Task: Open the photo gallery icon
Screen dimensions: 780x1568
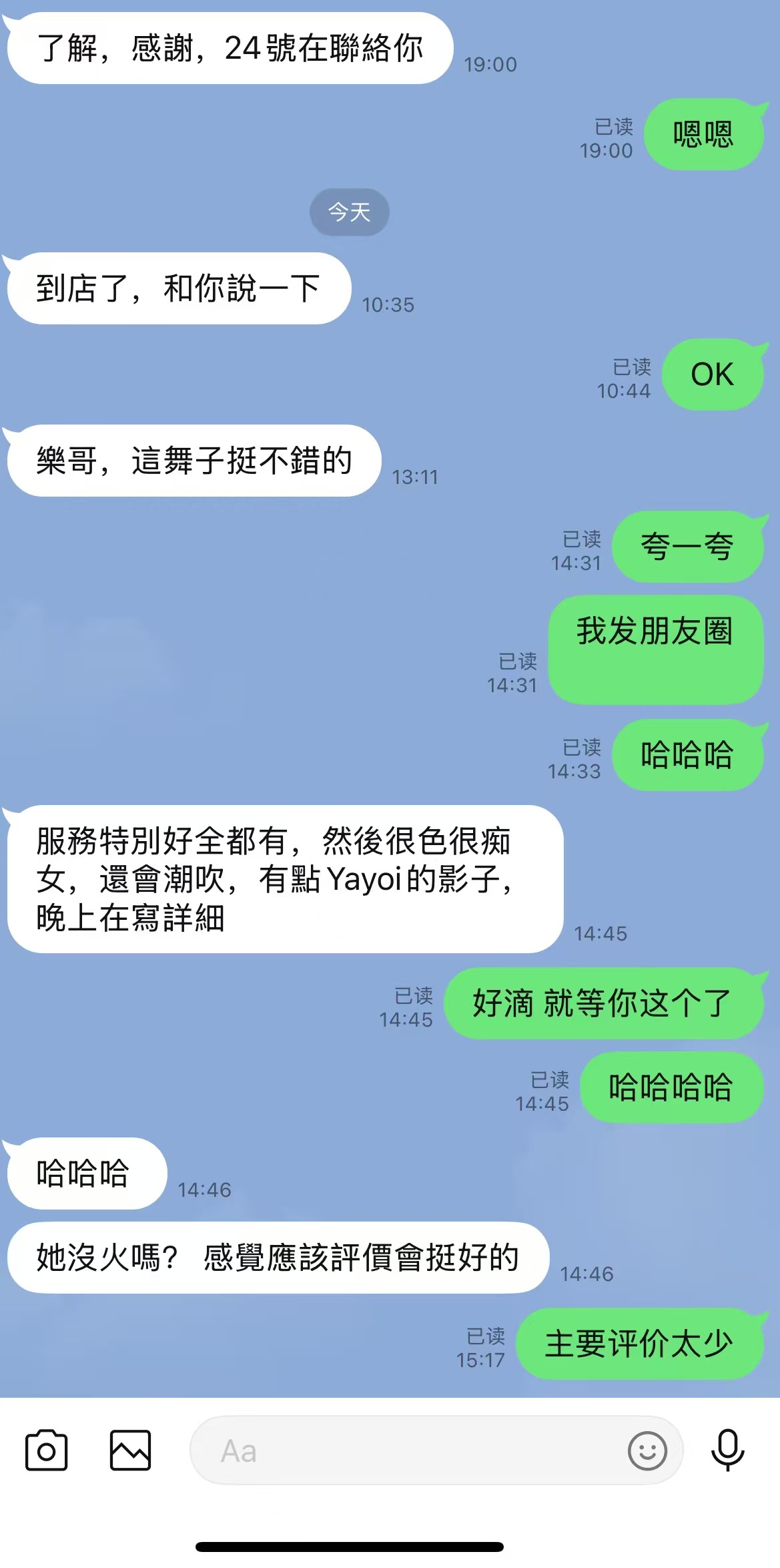Action: 130,1450
